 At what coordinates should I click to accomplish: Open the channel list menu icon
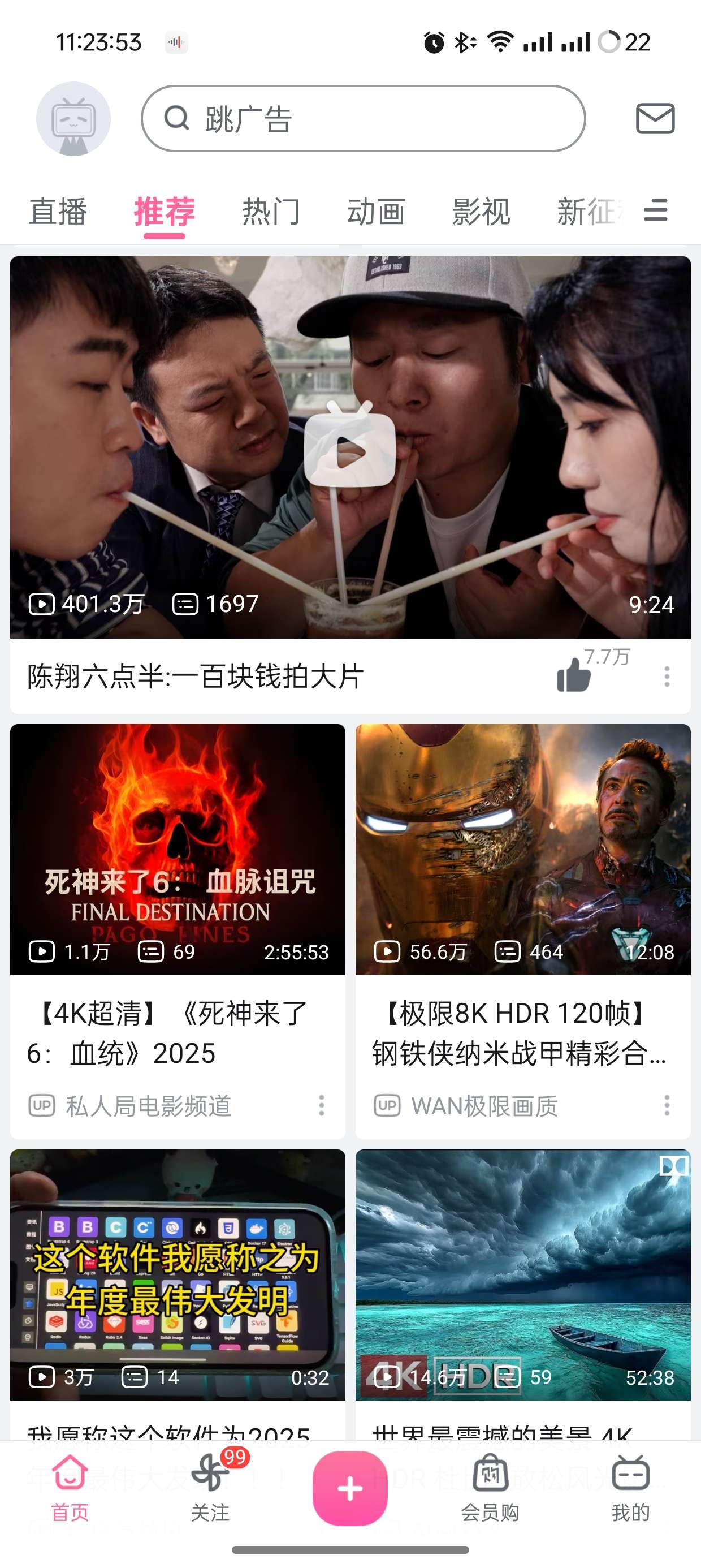click(x=655, y=210)
